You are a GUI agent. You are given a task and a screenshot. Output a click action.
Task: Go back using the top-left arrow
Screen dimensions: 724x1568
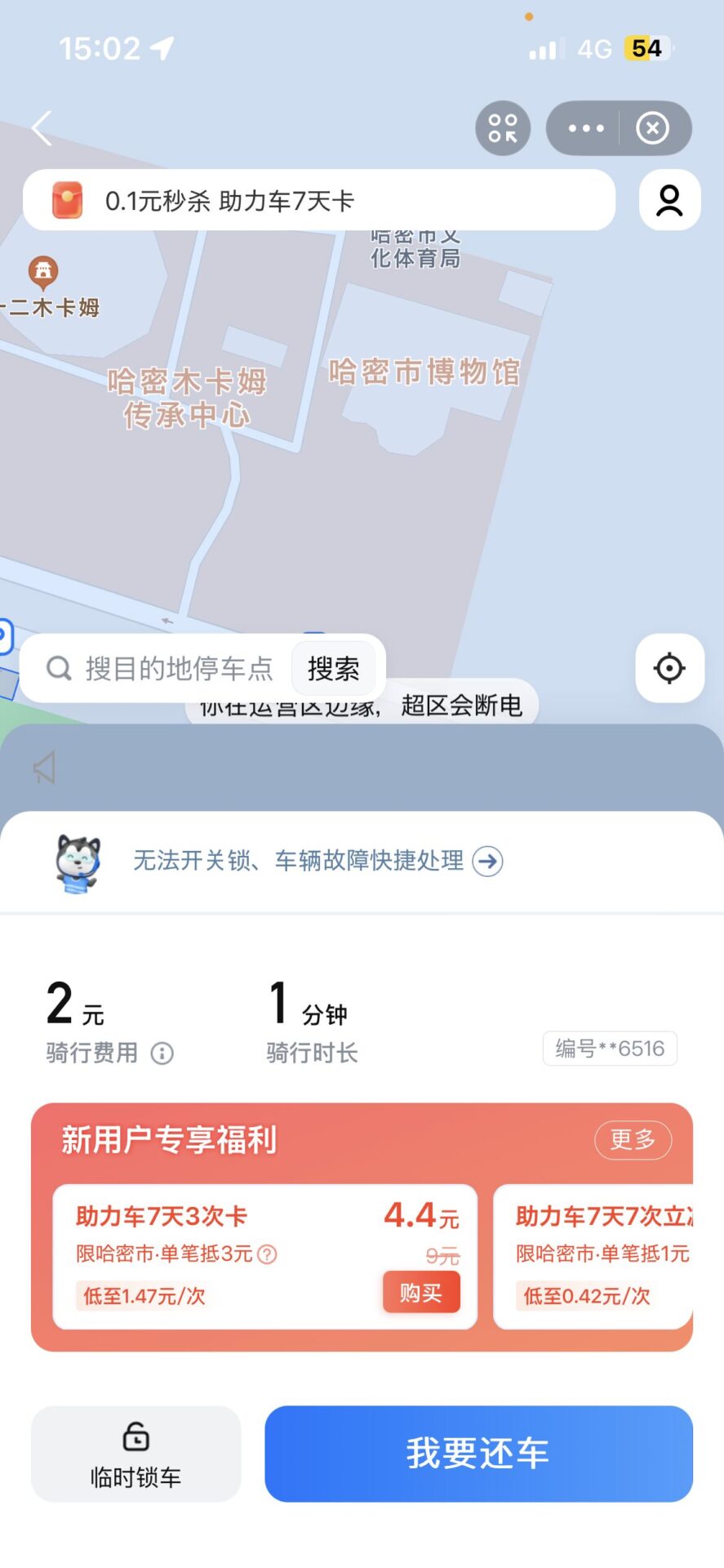pyautogui.click(x=42, y=128)
